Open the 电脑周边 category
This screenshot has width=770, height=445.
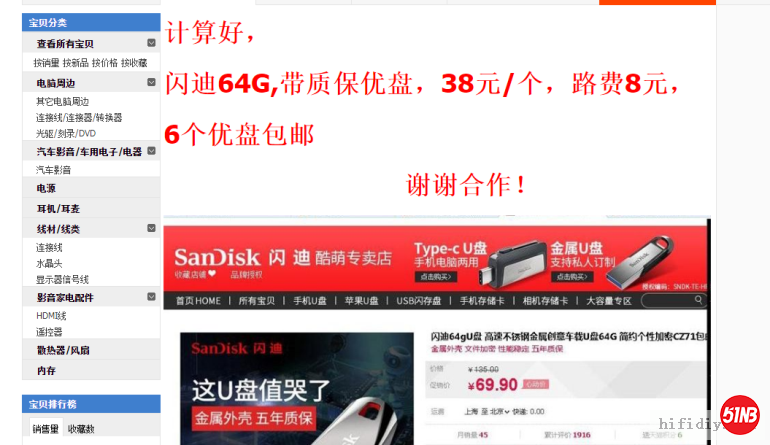click(x=56, y=83)
